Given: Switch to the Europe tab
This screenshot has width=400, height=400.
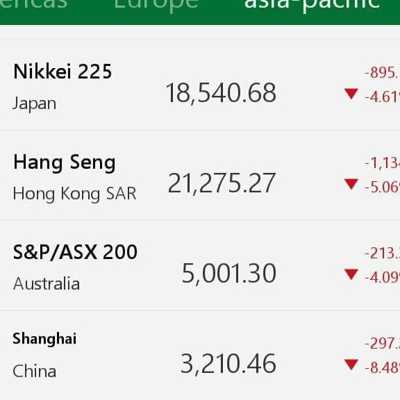Looking at the screenshot, I should tap(157, 5).
